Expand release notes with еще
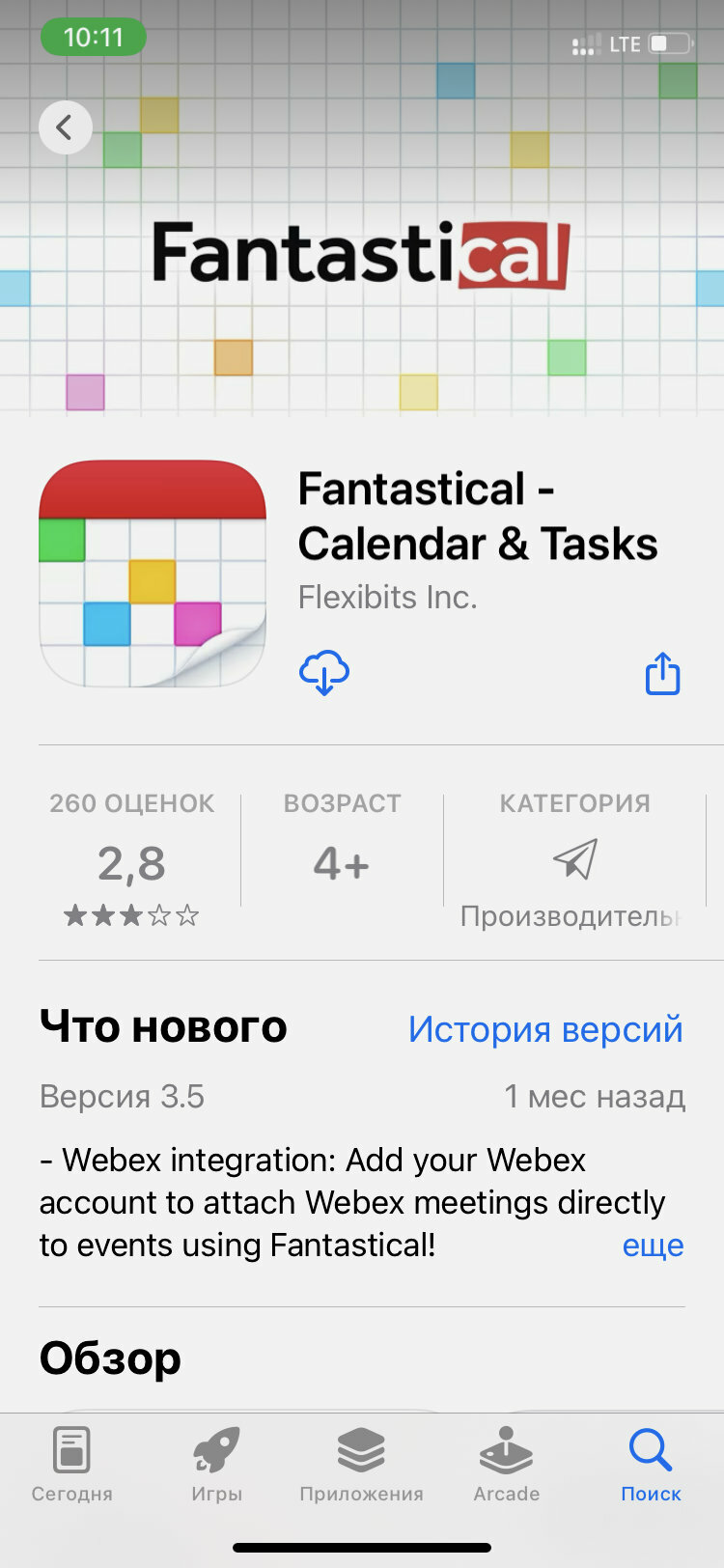Viewport: 724px width, 1568px height. (x=654, y=1246)
